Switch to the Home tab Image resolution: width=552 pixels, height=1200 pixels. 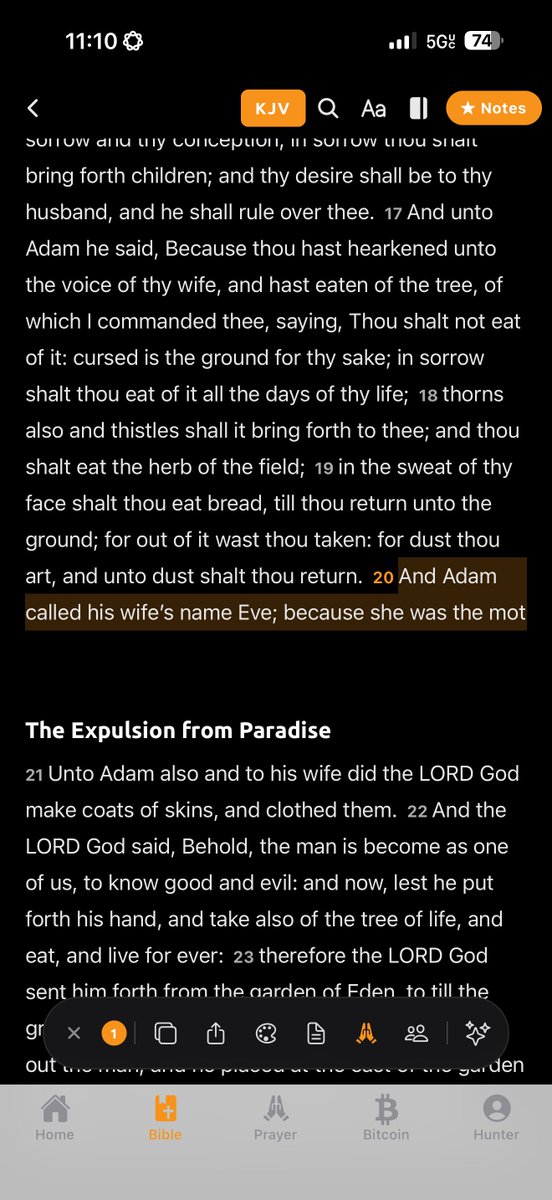pyautogui.click(x=54, y=1117)
